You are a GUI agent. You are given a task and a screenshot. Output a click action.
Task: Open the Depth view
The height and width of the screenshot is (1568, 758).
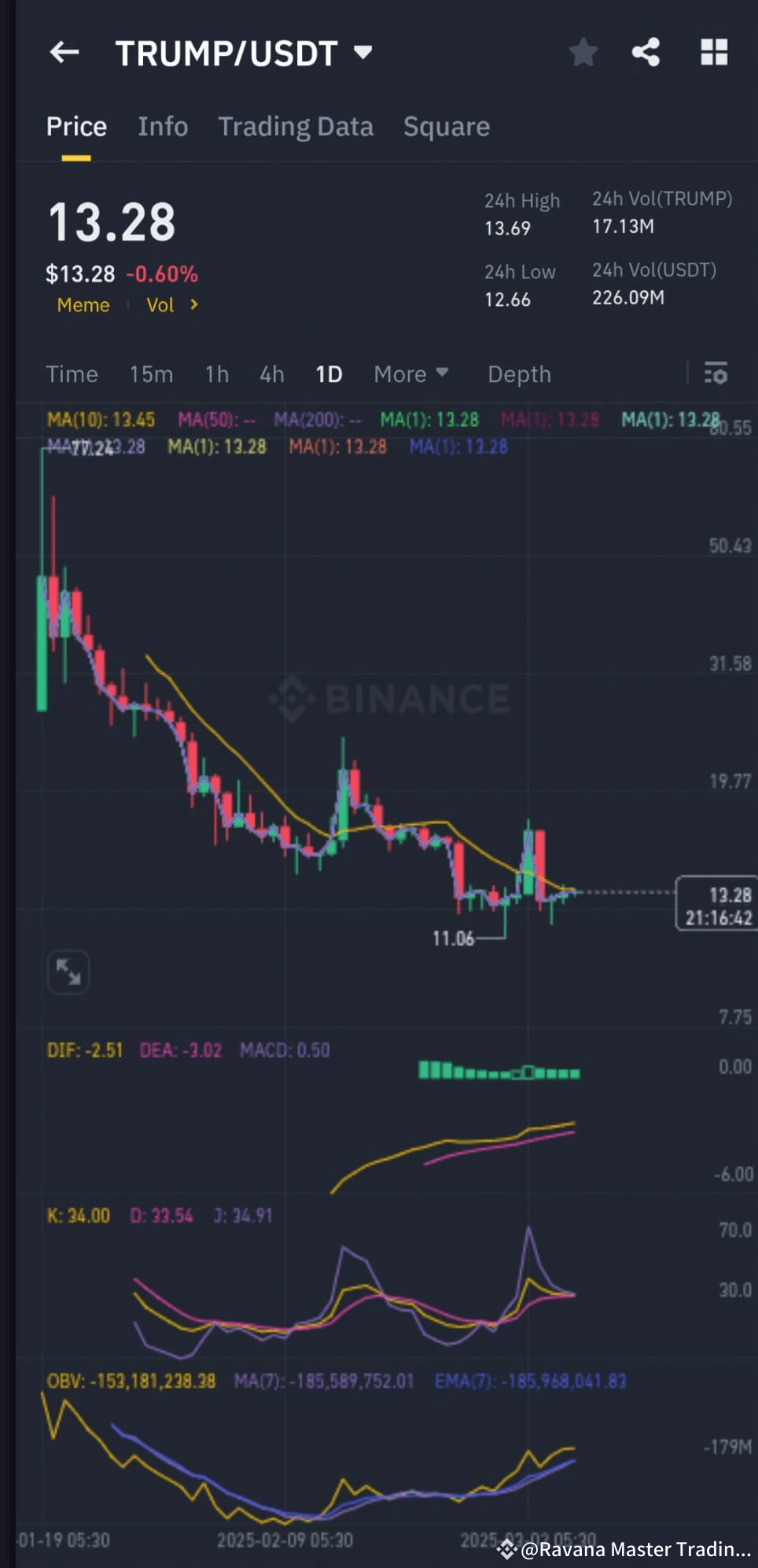518,374
